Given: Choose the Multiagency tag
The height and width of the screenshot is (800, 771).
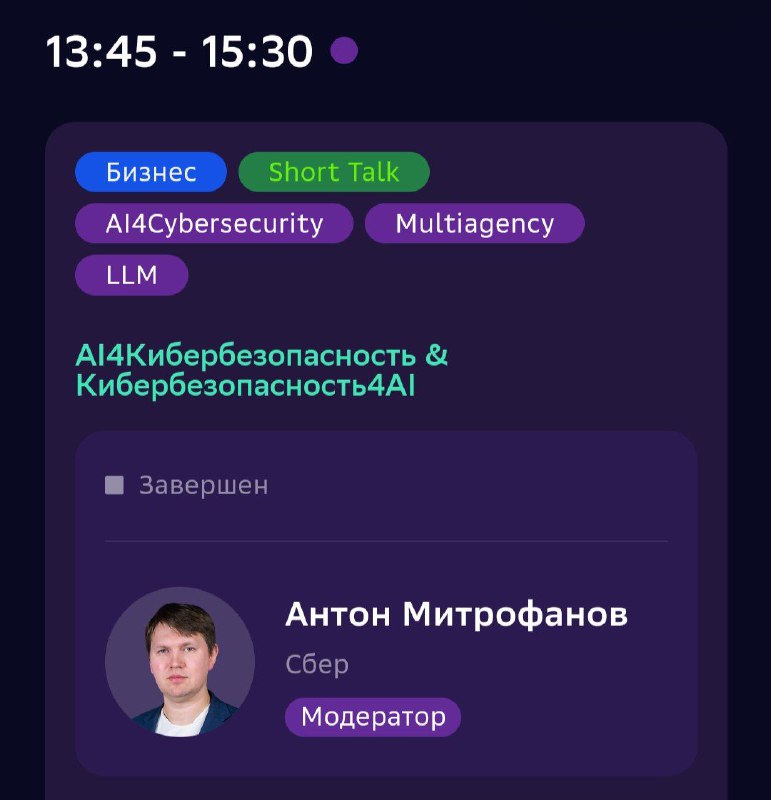Looking at the screenshot, I should pos(474,223).
